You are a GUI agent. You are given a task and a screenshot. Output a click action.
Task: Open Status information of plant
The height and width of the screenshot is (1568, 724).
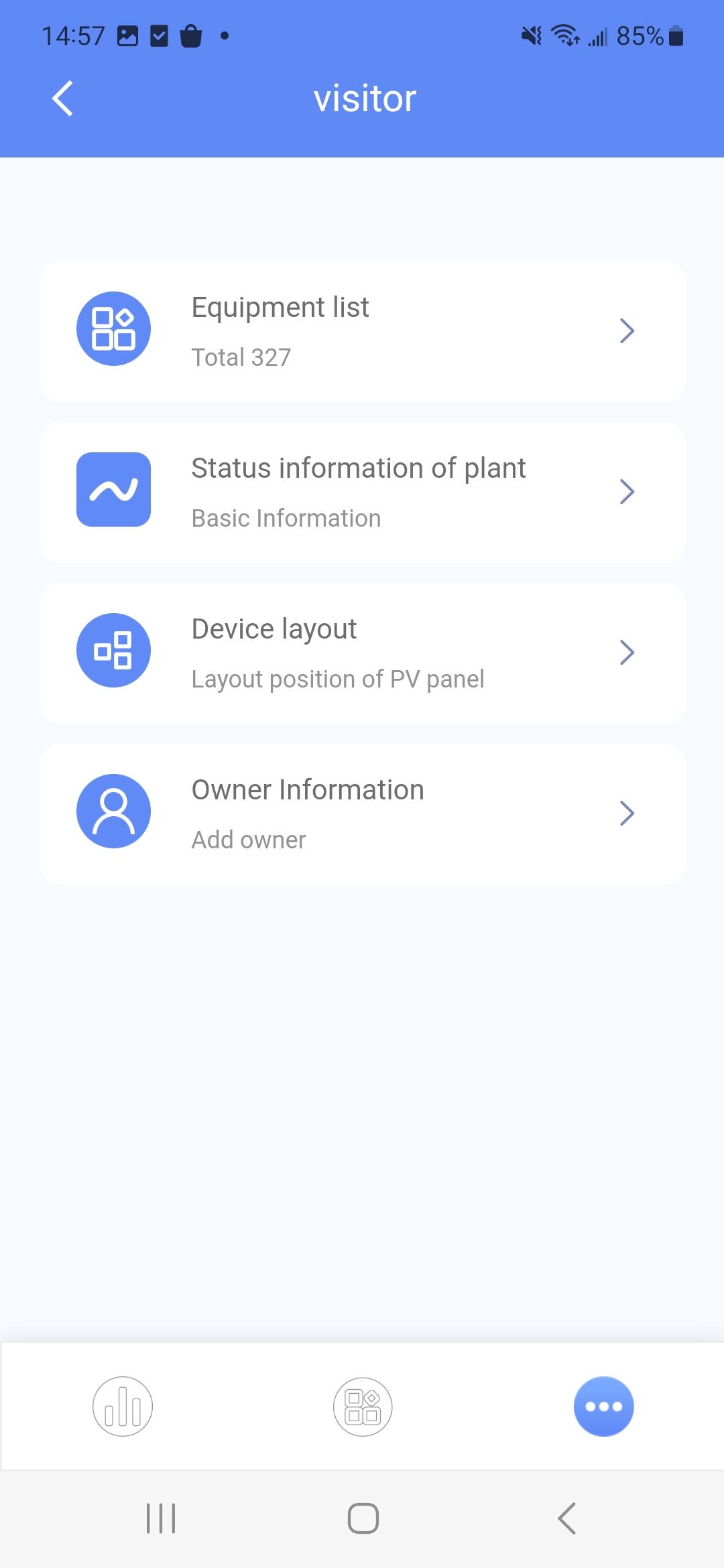coord(363,493)
